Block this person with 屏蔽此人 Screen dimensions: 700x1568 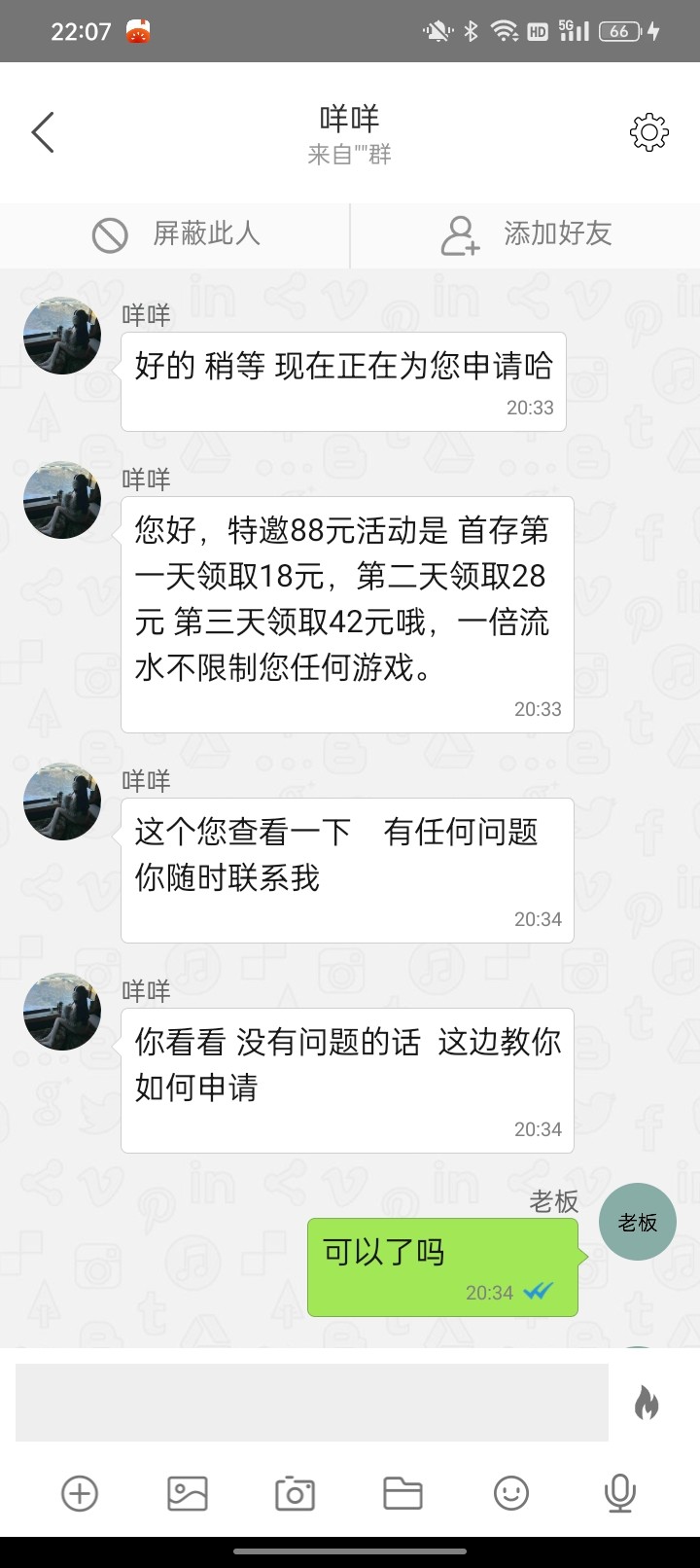pyautogui.click(x=175, y=234)
